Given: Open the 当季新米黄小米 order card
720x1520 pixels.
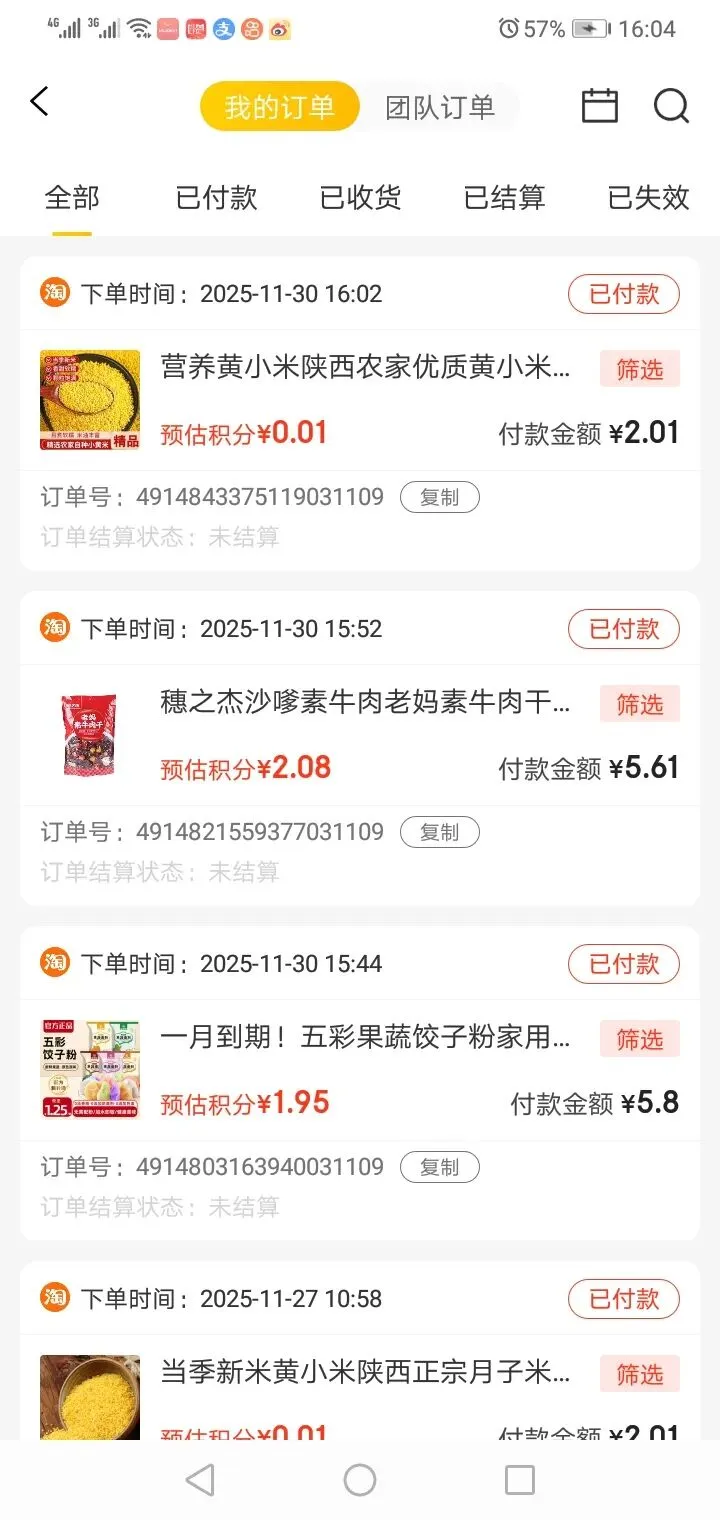Looking at the screenshot, I should [365, 1373].
